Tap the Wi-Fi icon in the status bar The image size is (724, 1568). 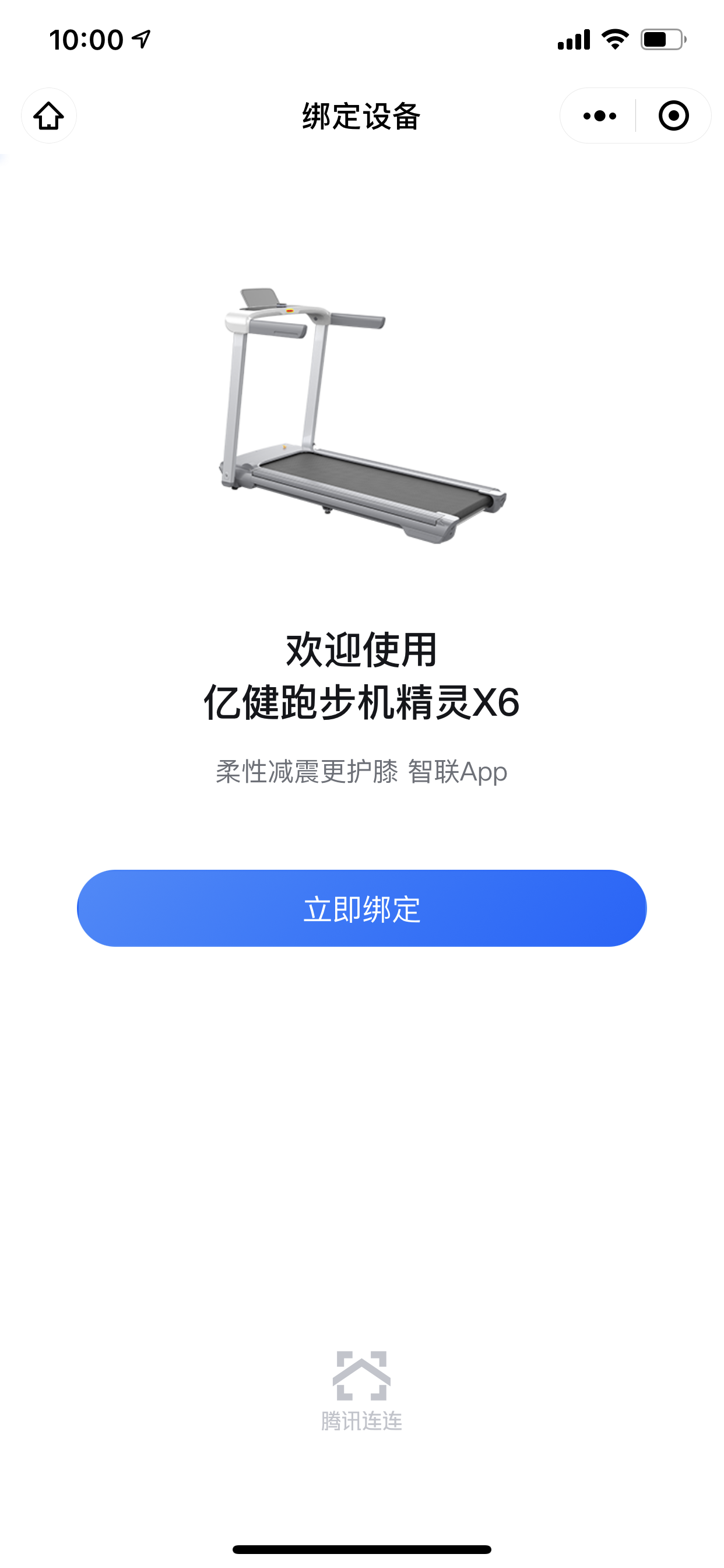tap(614, 40)
